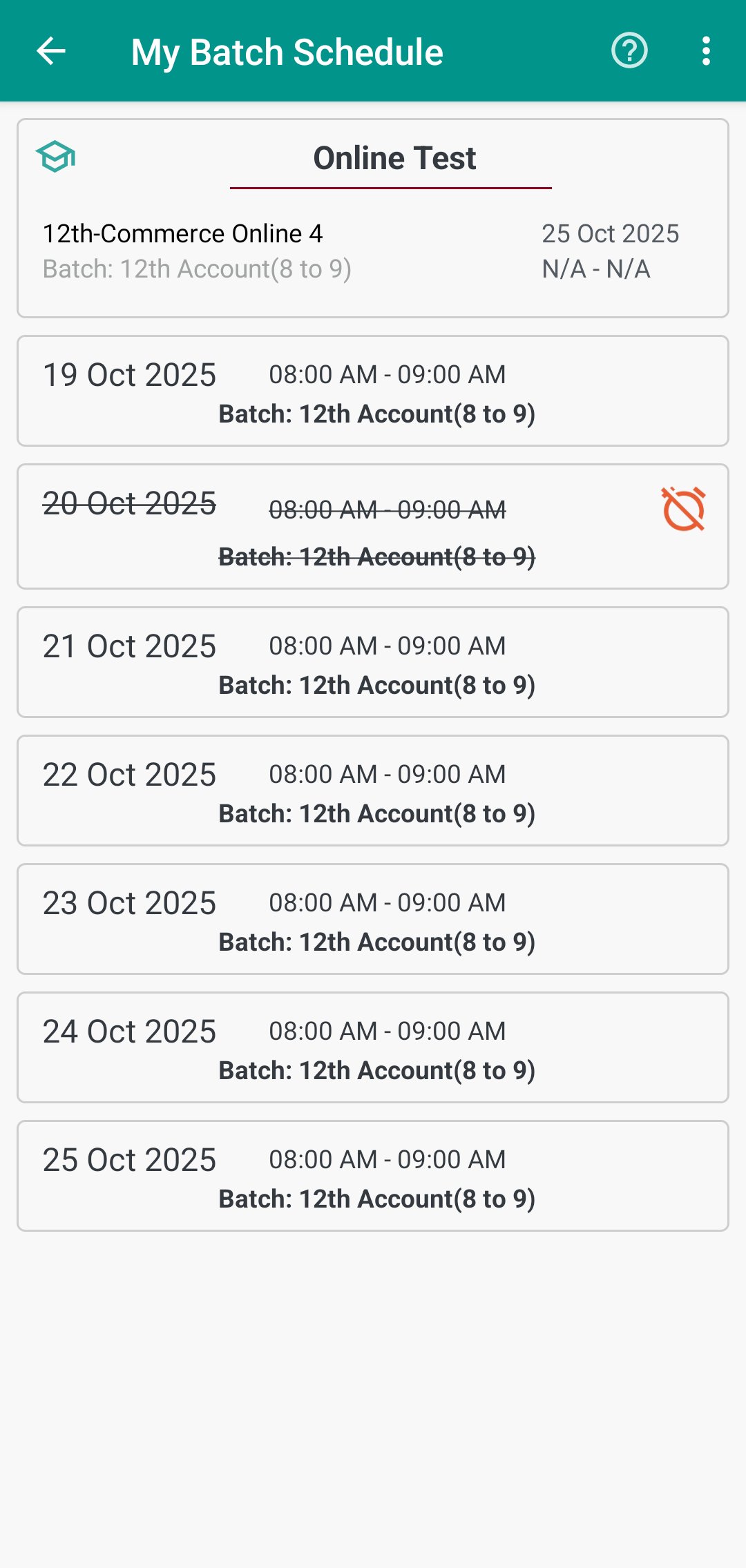Open the 12th-Commerce Online 4 test card
Screen dimensions: 746x1568
click(x=373, y=251)
